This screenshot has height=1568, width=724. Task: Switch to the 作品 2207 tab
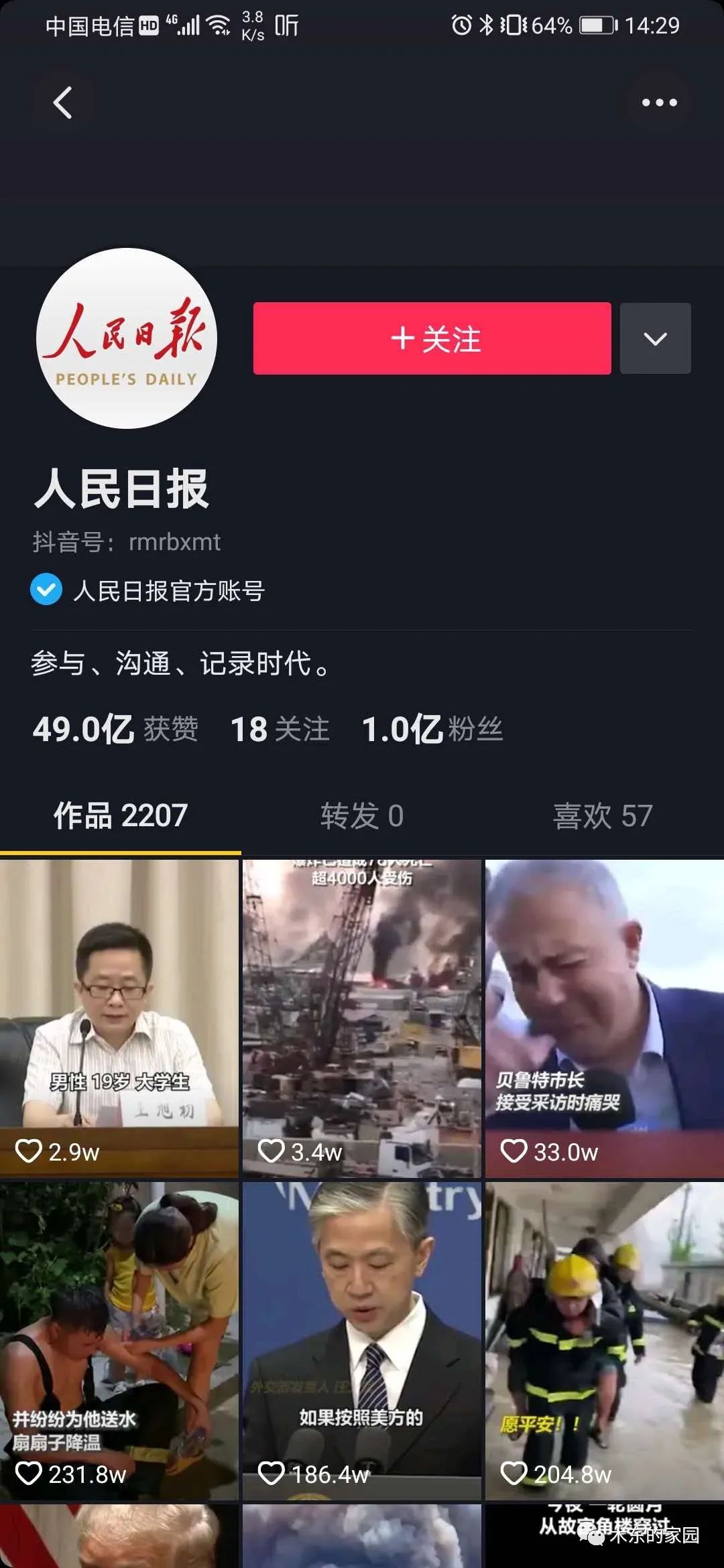pos(121,816)
